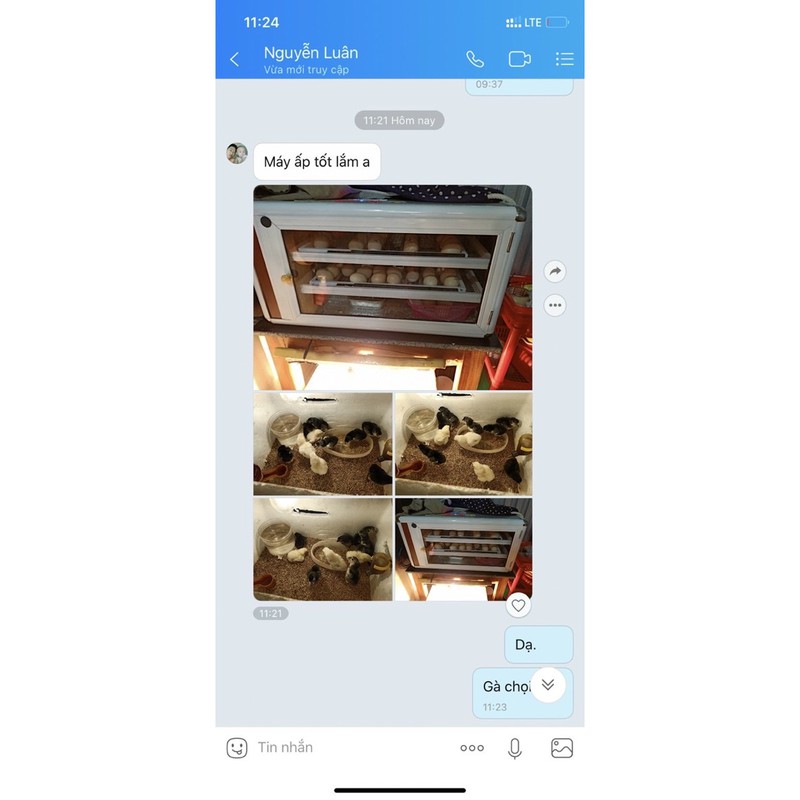Open more attachment options
Screen dimensions: 800x800
click(x=472, y=748)
